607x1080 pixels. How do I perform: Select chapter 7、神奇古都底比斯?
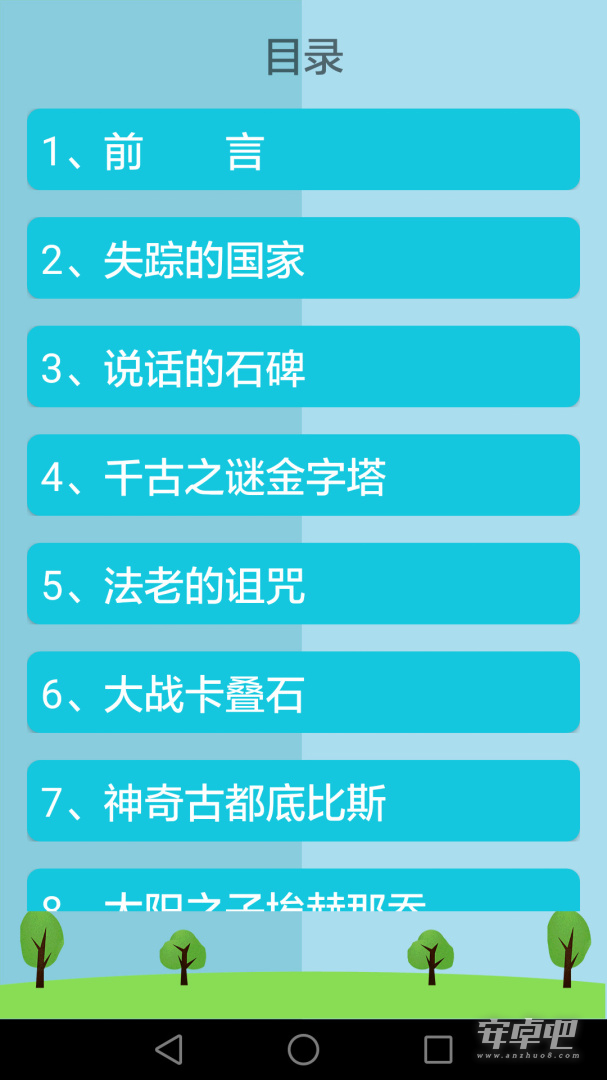pos(303,800)
